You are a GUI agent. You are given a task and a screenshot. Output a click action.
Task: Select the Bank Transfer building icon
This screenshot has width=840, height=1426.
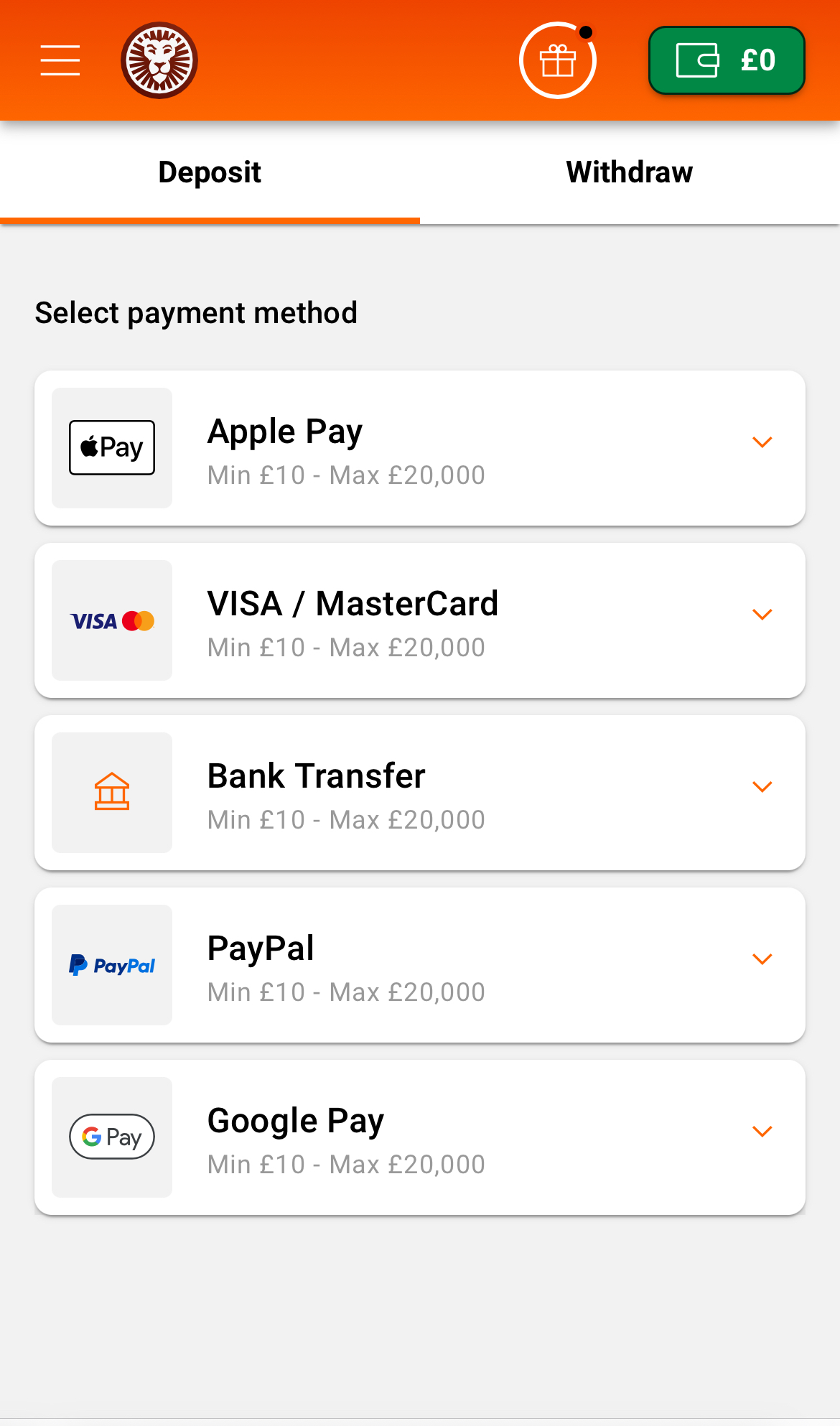pos(111,792)
